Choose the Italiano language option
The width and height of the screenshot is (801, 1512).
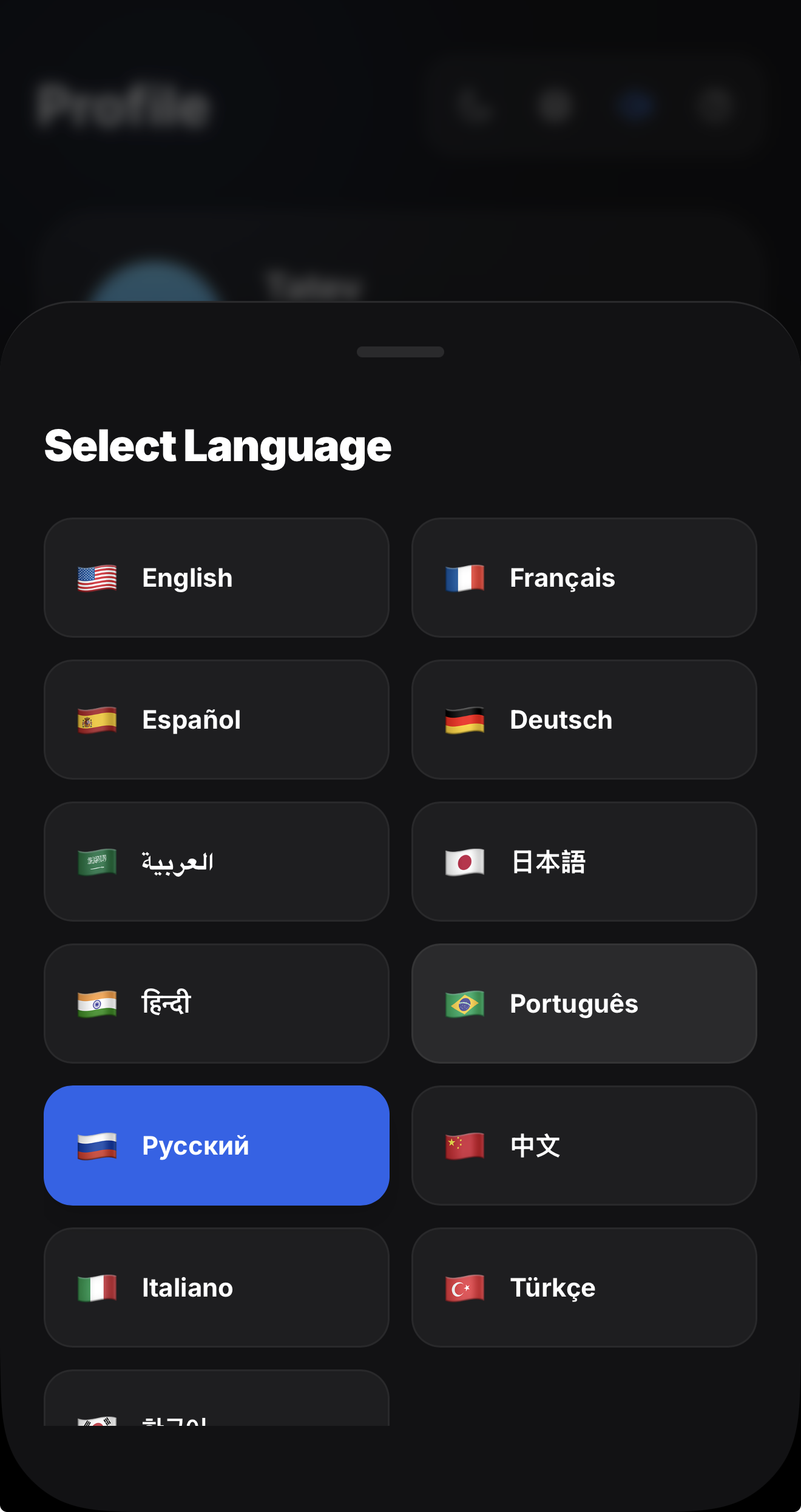point(216,1288)
